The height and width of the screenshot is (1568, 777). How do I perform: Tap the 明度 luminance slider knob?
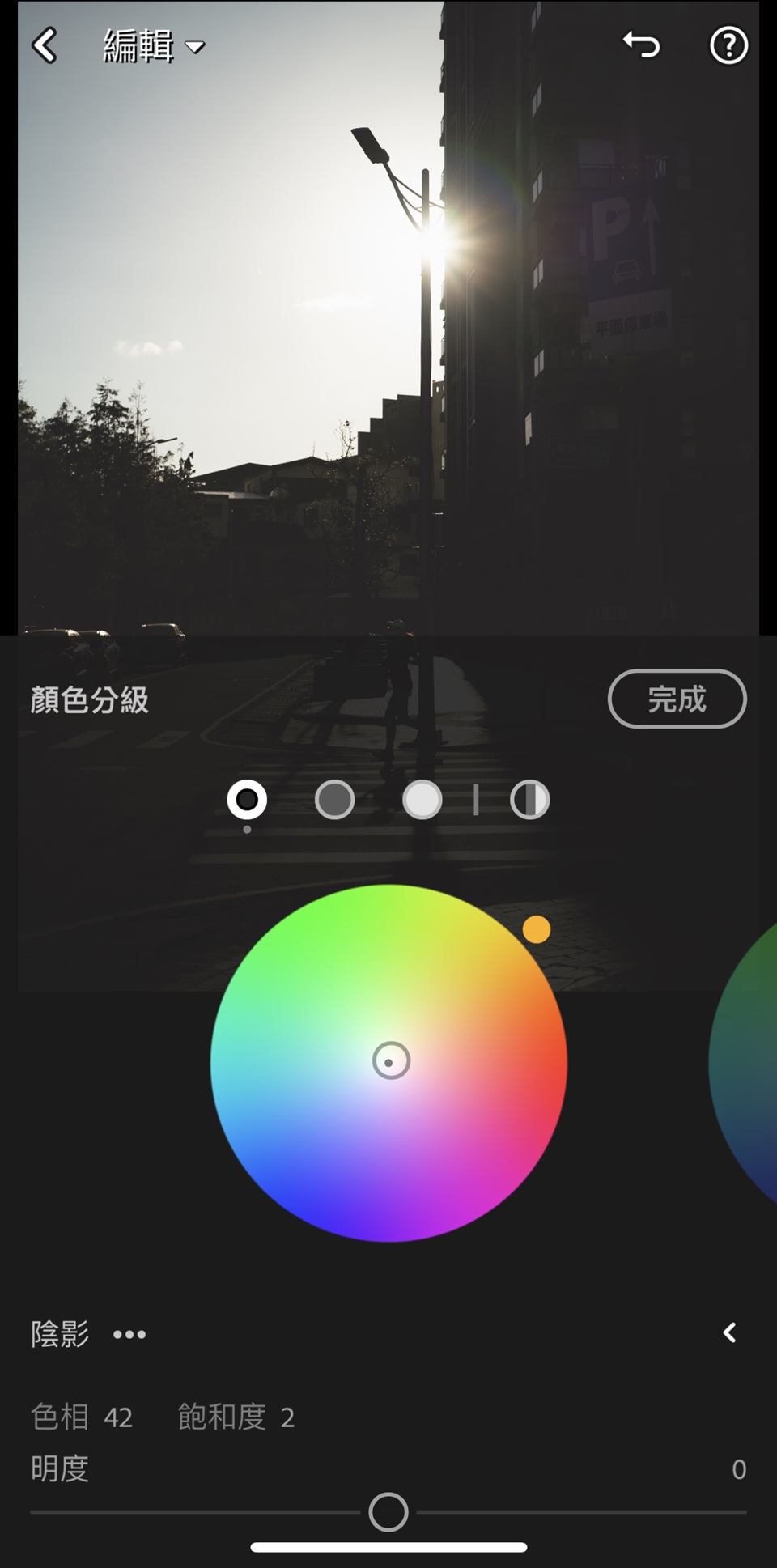[x=388, y=1511]
